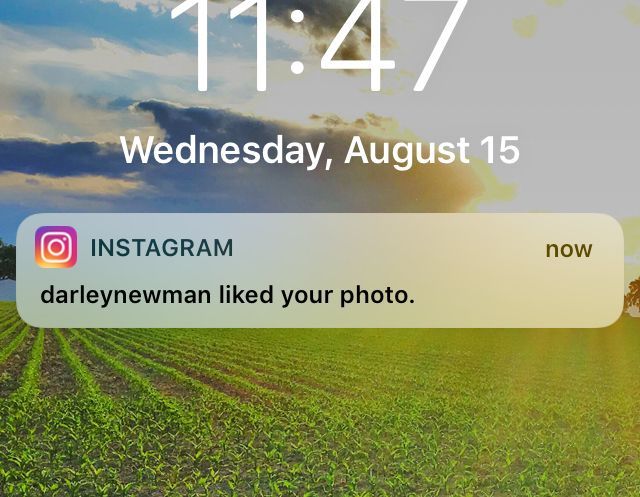Open the Instagram notification from darleynewman
This screenshot has height=497, width=640.
(319, 271)
